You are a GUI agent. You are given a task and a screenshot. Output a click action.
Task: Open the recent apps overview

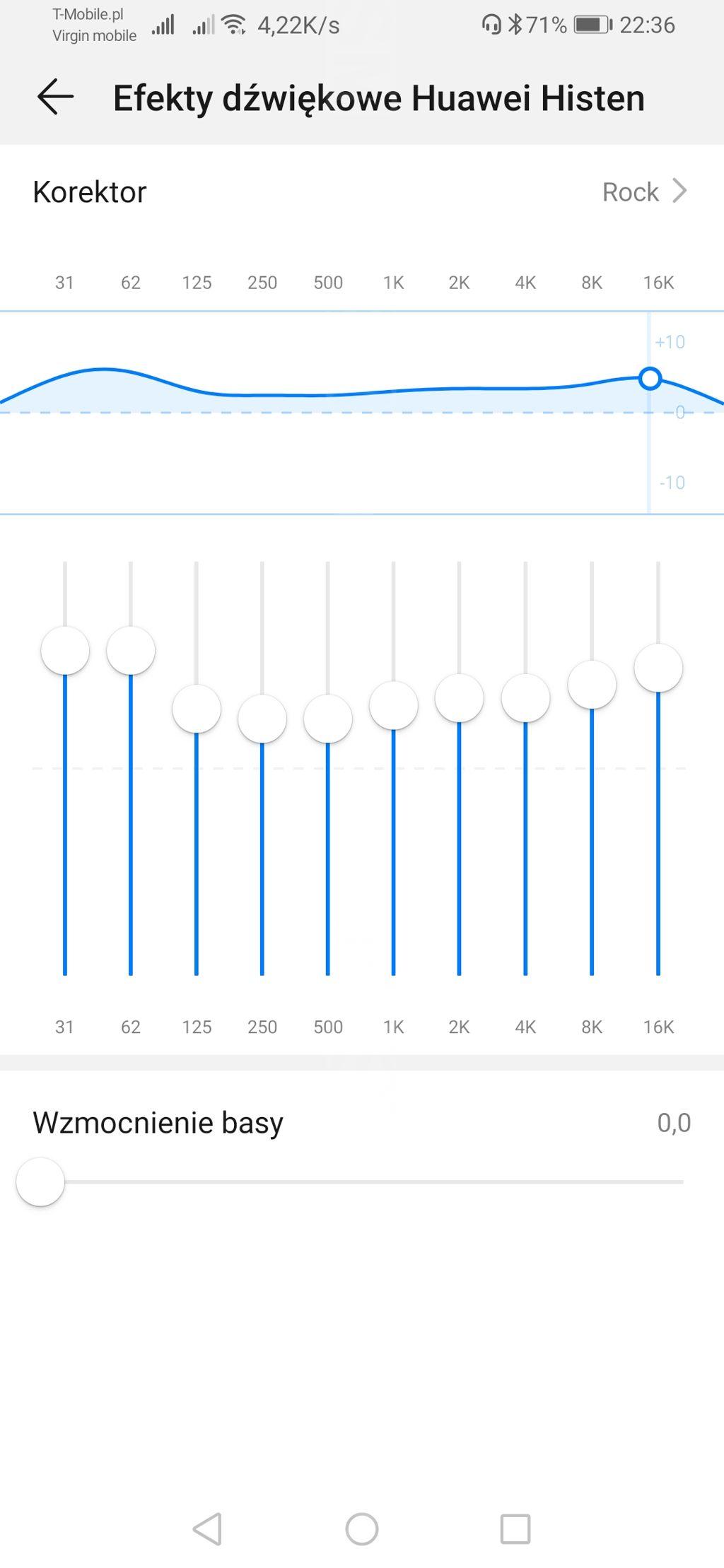point(515,1529)
